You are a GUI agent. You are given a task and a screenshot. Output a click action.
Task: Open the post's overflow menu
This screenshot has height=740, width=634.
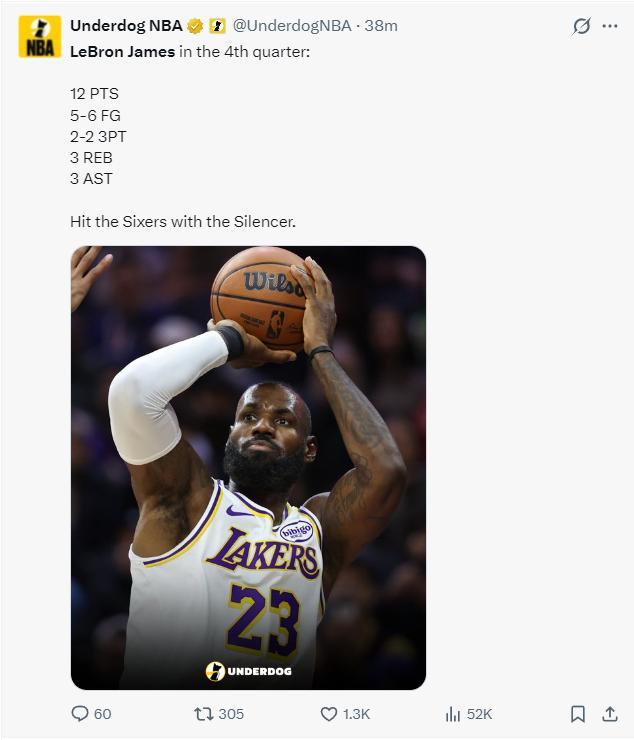(609, 27)
